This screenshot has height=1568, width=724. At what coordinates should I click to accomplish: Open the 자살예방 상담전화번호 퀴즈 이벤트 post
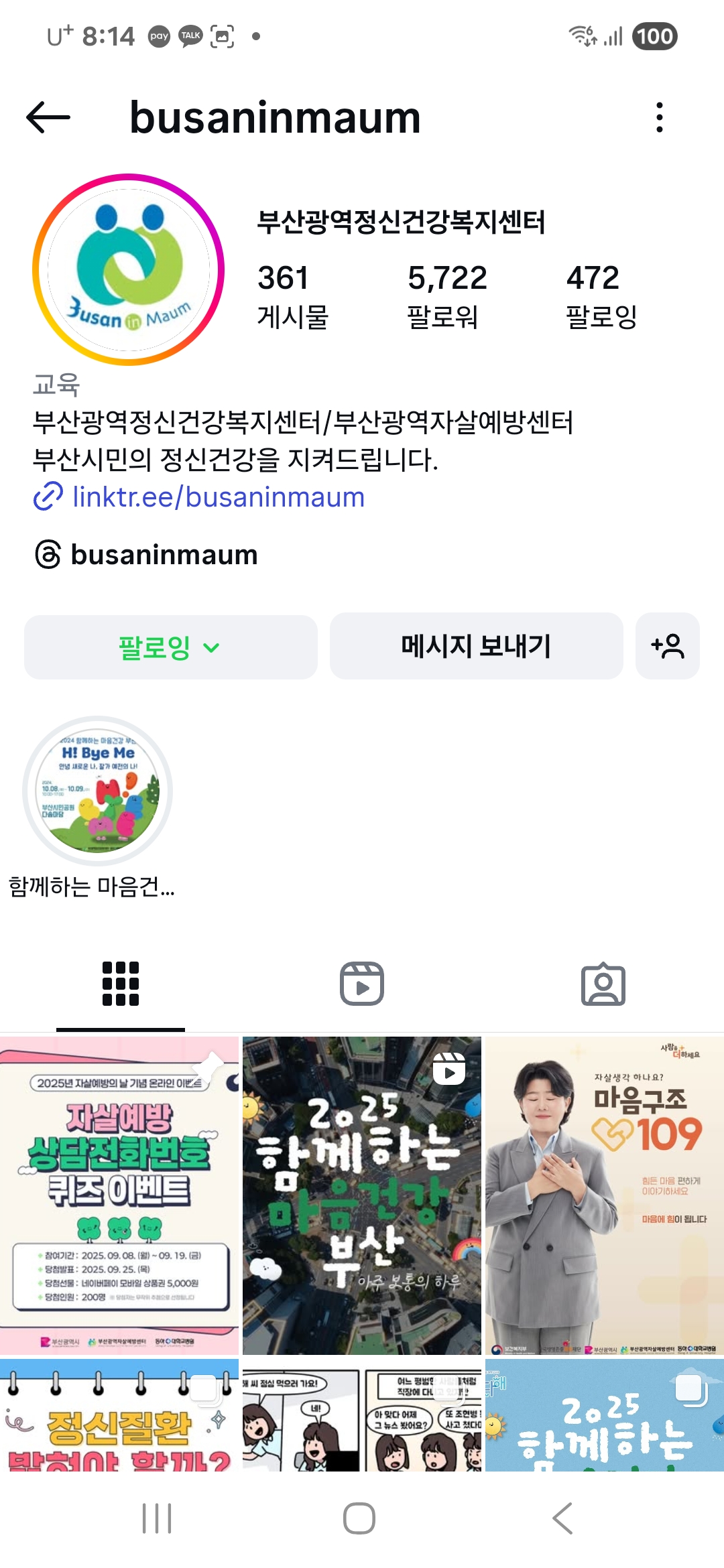point(119,1196)
